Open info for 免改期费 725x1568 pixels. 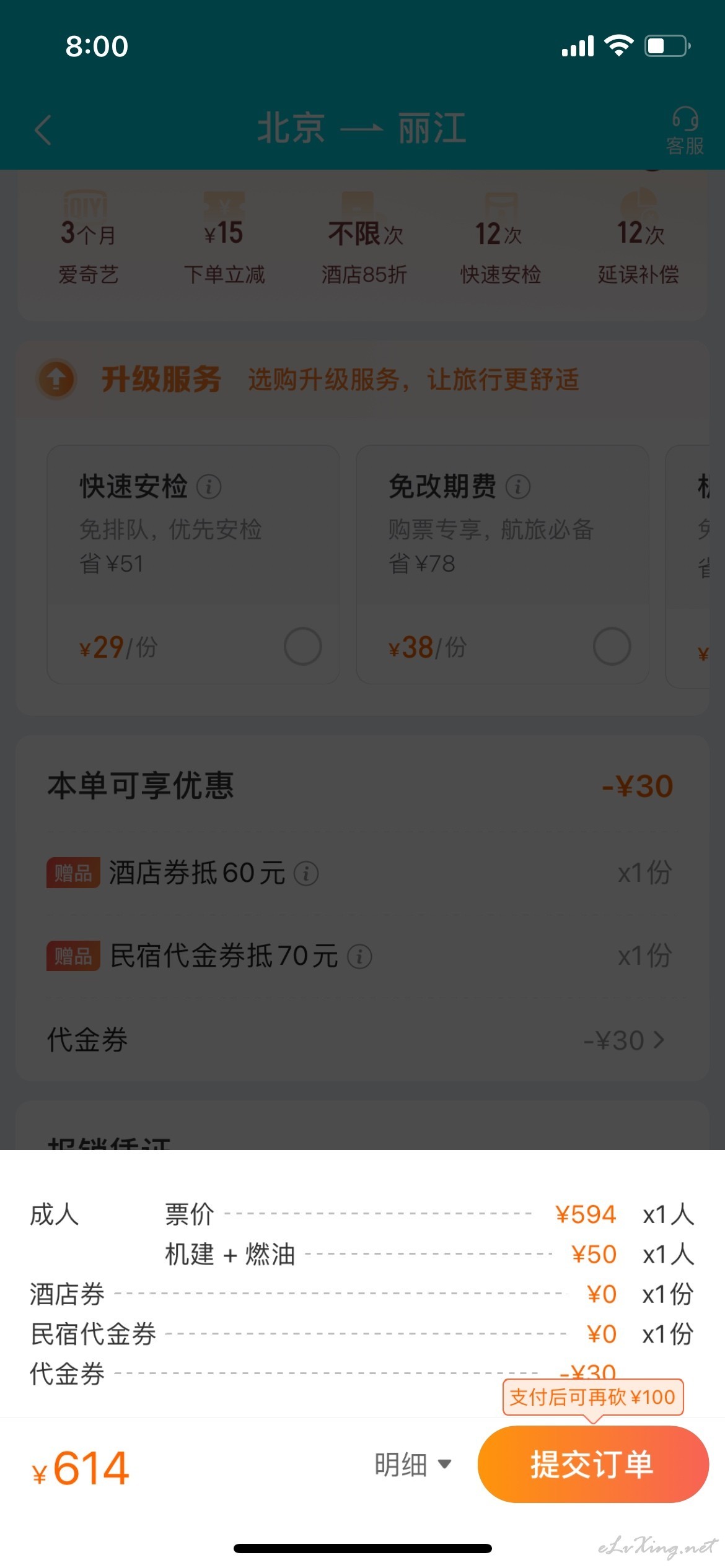click(518, 487)
